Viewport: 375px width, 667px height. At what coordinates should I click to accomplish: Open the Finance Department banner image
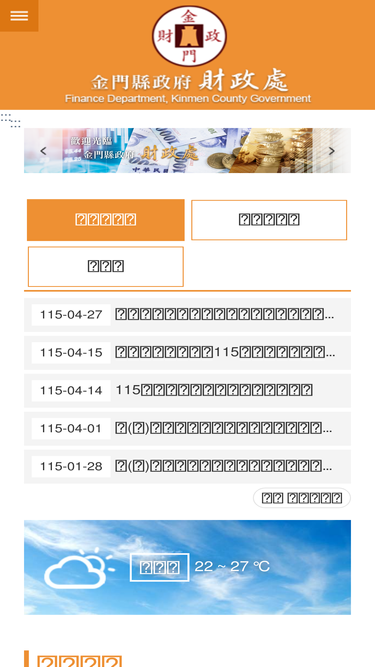tap(188, 151)
